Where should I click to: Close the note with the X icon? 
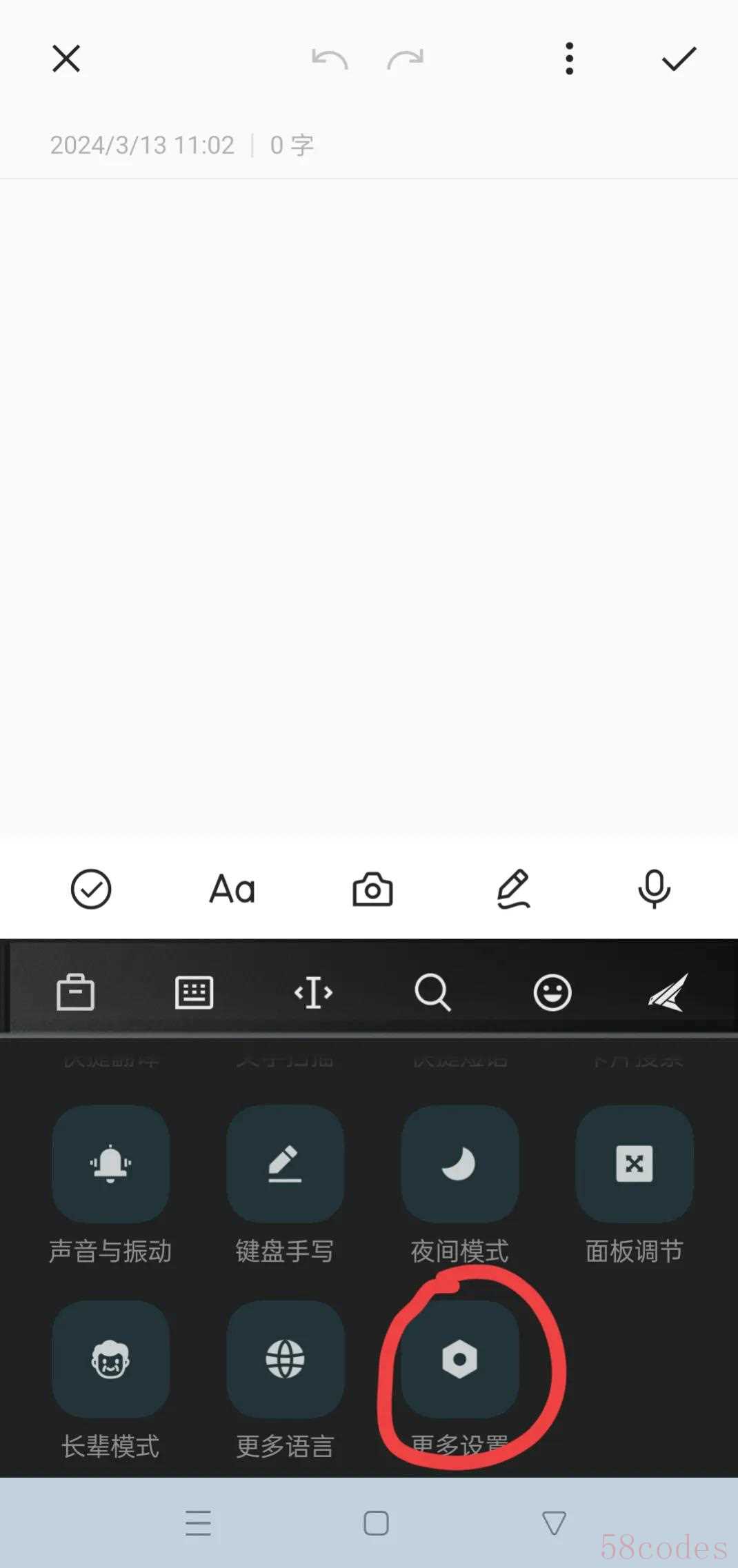(x=66, y=59)
